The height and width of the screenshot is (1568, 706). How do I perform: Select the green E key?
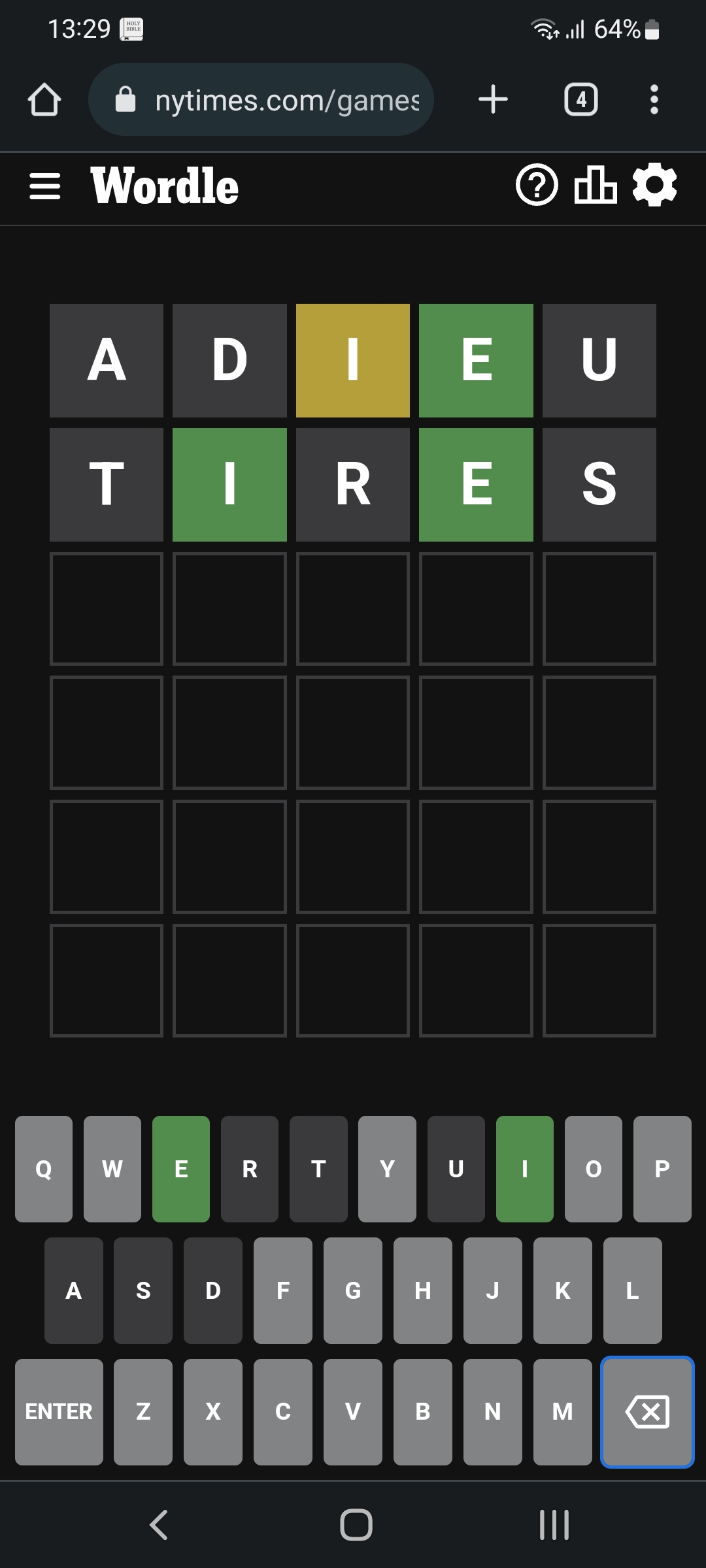coord(181,1169)
